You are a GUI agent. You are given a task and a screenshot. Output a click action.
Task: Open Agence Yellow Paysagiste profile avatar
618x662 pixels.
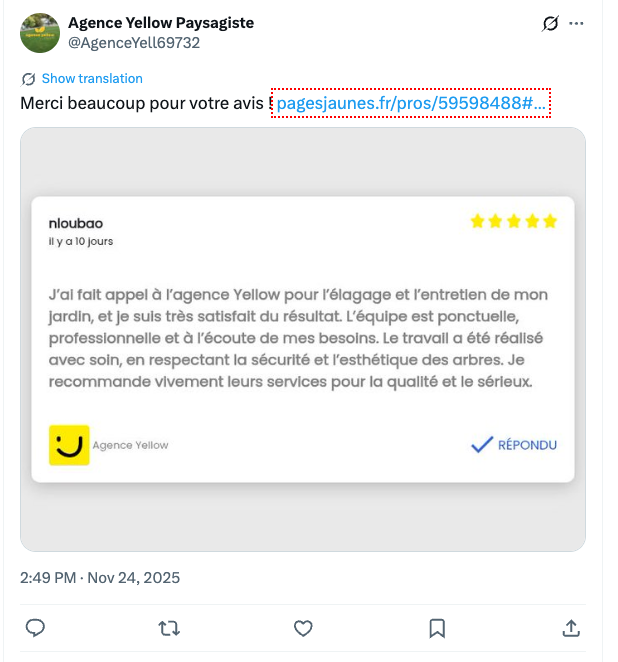tap(40, 32)
